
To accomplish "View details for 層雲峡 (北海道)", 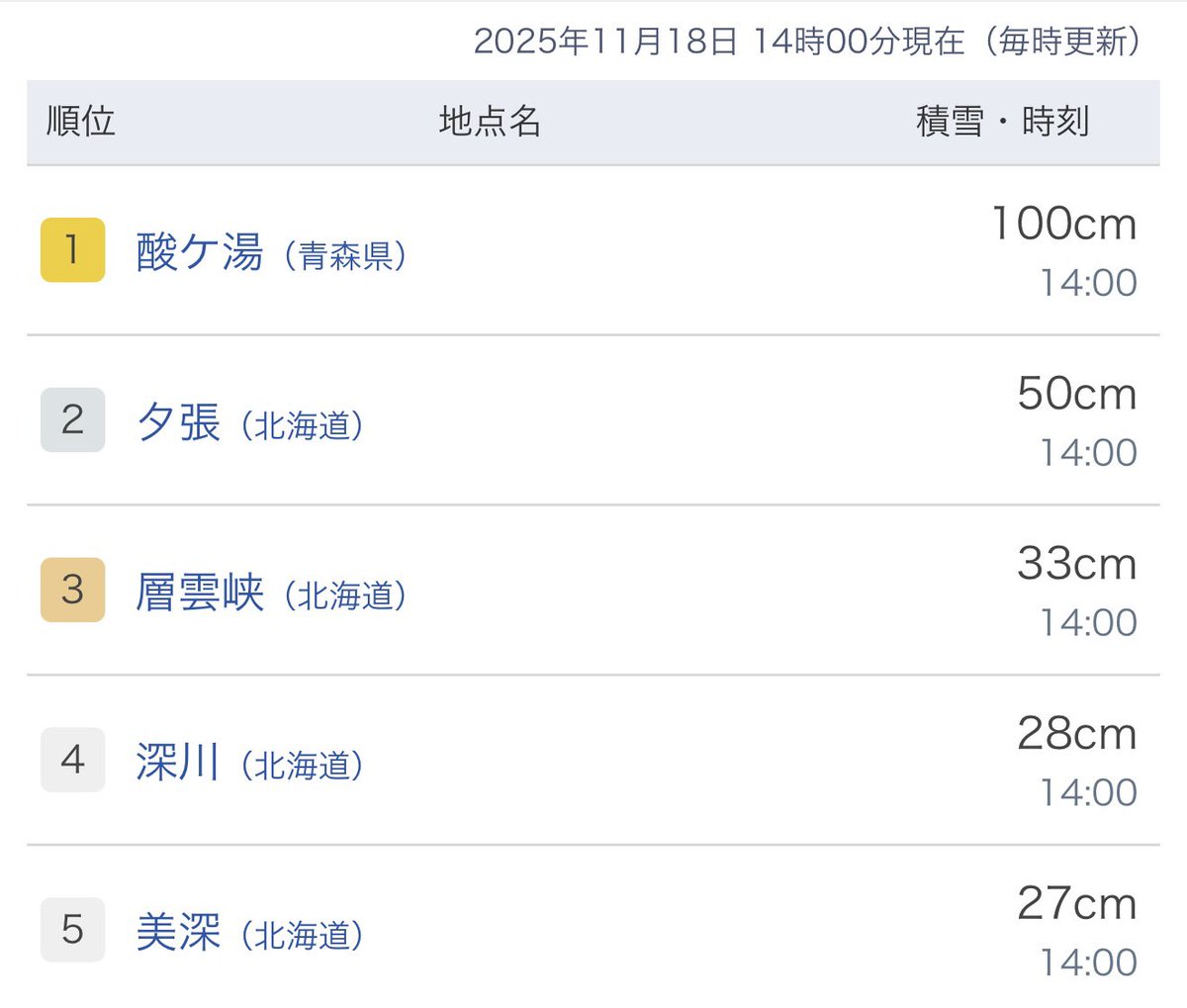I will click(x=200, y=593).
